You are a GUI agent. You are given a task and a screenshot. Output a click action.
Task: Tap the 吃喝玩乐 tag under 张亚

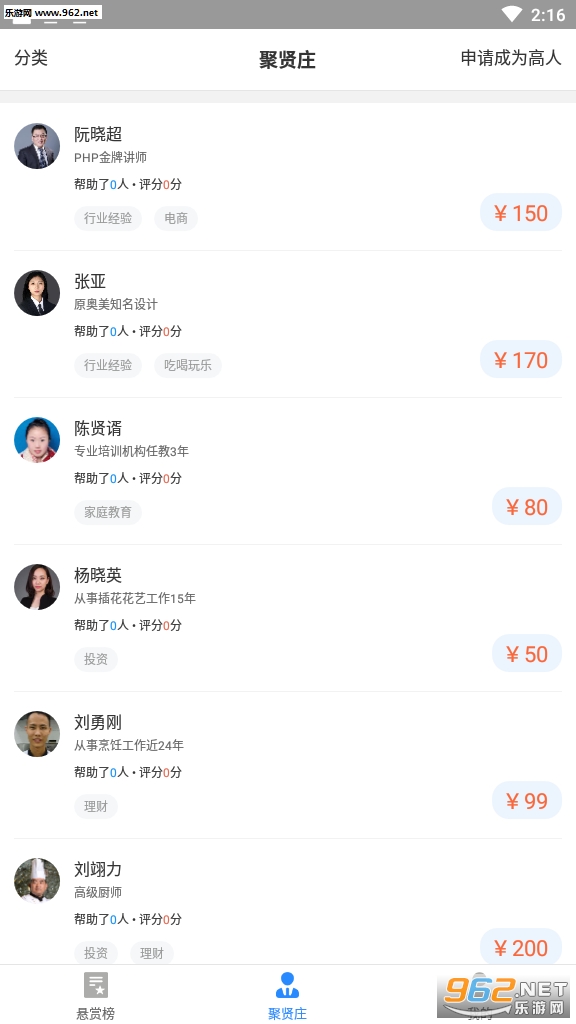coord(187,365)
